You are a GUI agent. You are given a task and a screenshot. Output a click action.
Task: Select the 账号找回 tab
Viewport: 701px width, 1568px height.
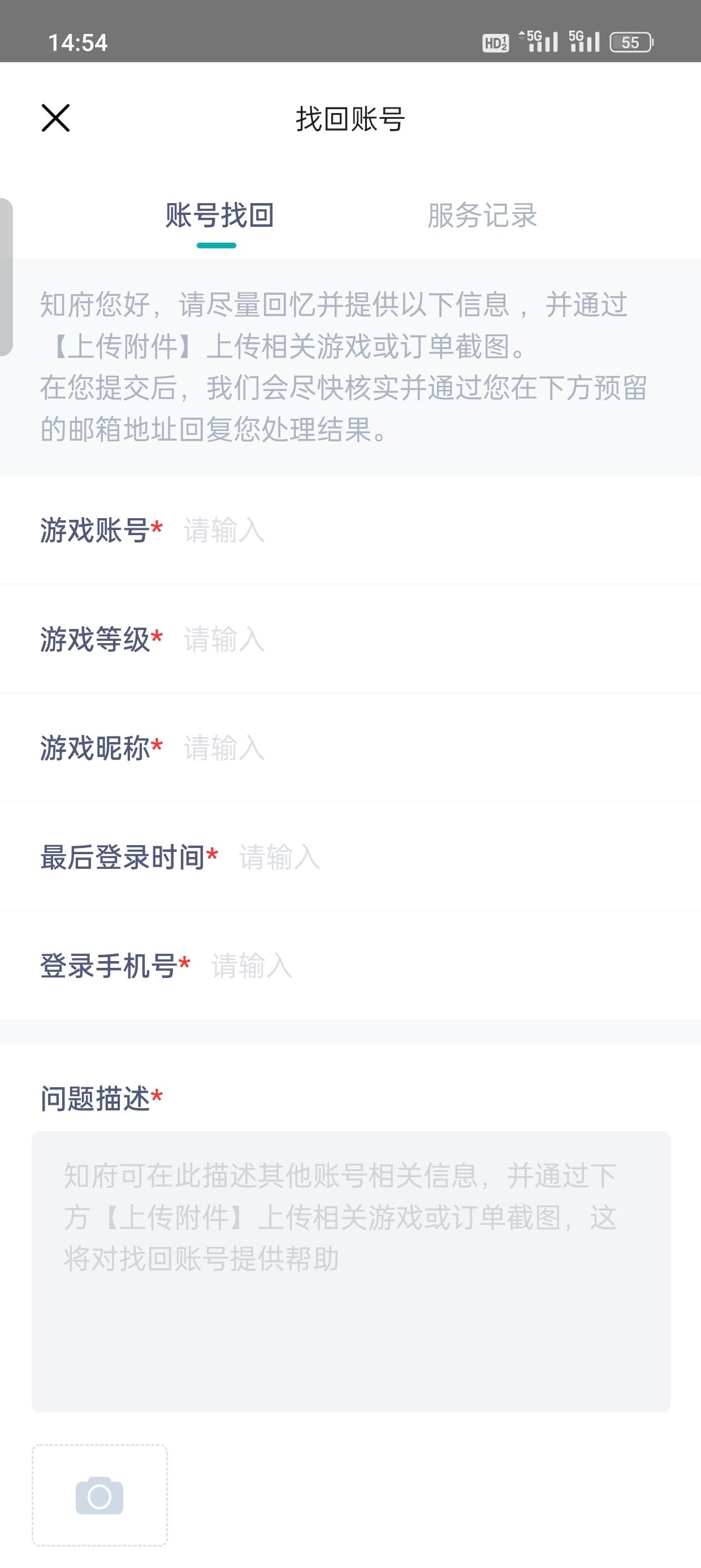coord(219,216)
